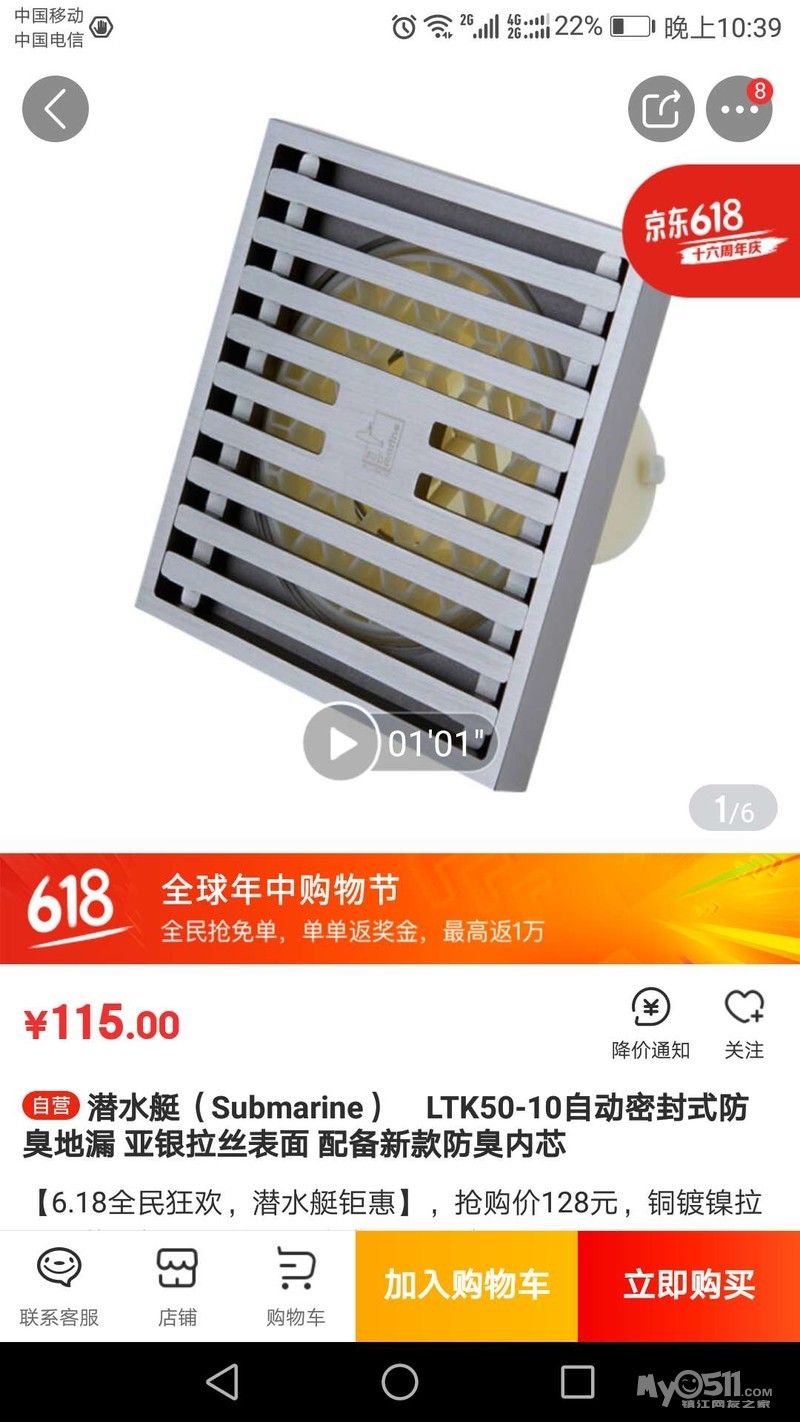Go back using the top-left arrow
Screen dimensions: 800x1422
[55, 108]
